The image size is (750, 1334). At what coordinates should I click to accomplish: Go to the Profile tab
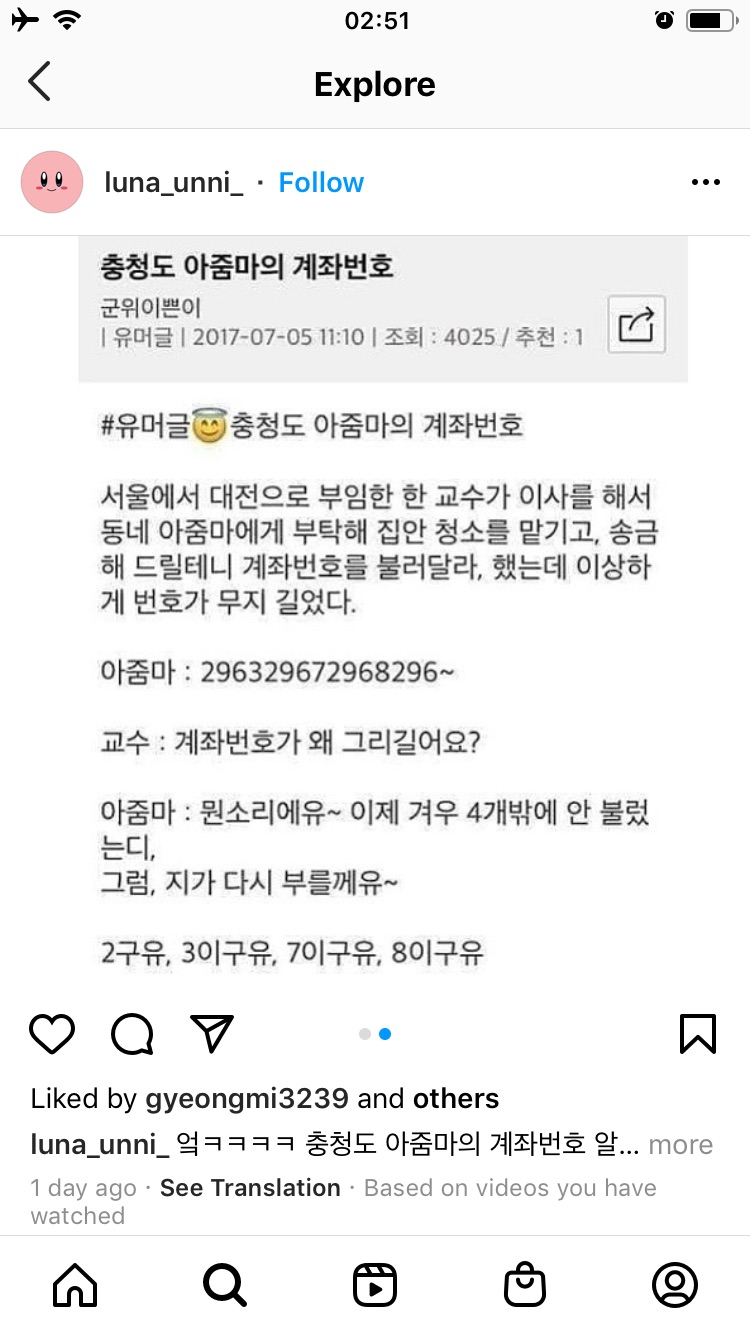pos(674,1285)
